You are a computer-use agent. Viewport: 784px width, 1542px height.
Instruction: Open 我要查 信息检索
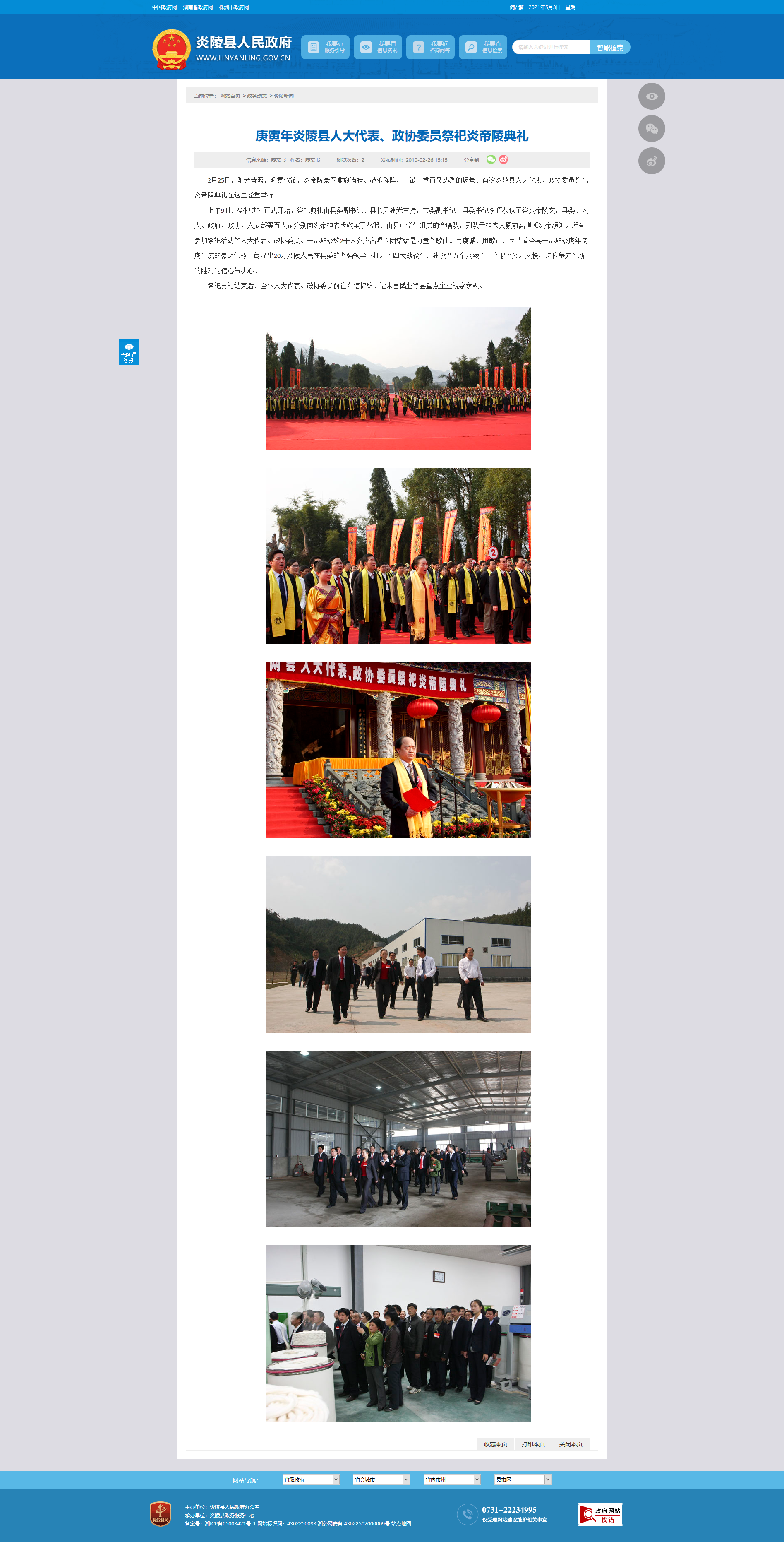[x=483, y=47]
